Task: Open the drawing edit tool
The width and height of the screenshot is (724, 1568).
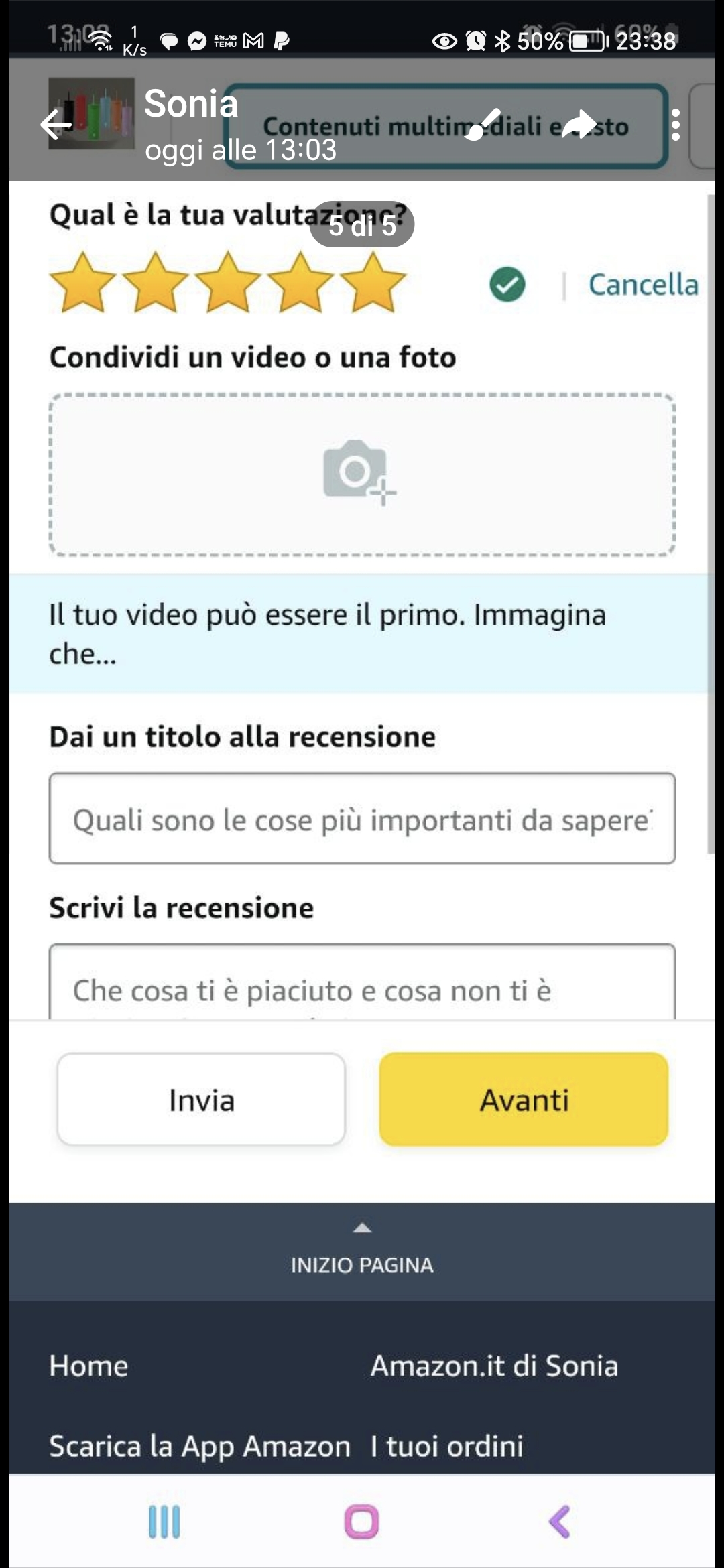Action: [x=484, y=124]
